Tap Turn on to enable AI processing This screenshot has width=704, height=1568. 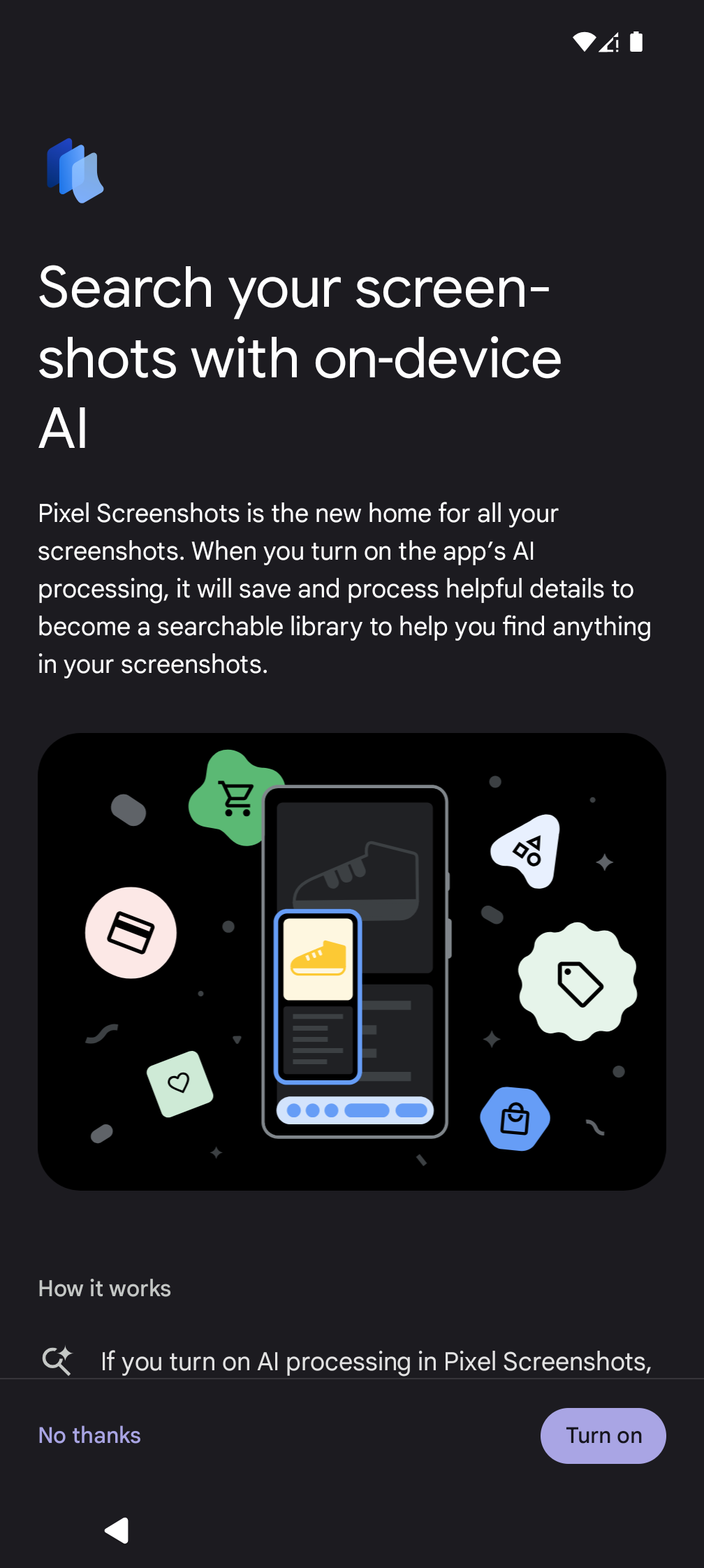click(603, 1435)
